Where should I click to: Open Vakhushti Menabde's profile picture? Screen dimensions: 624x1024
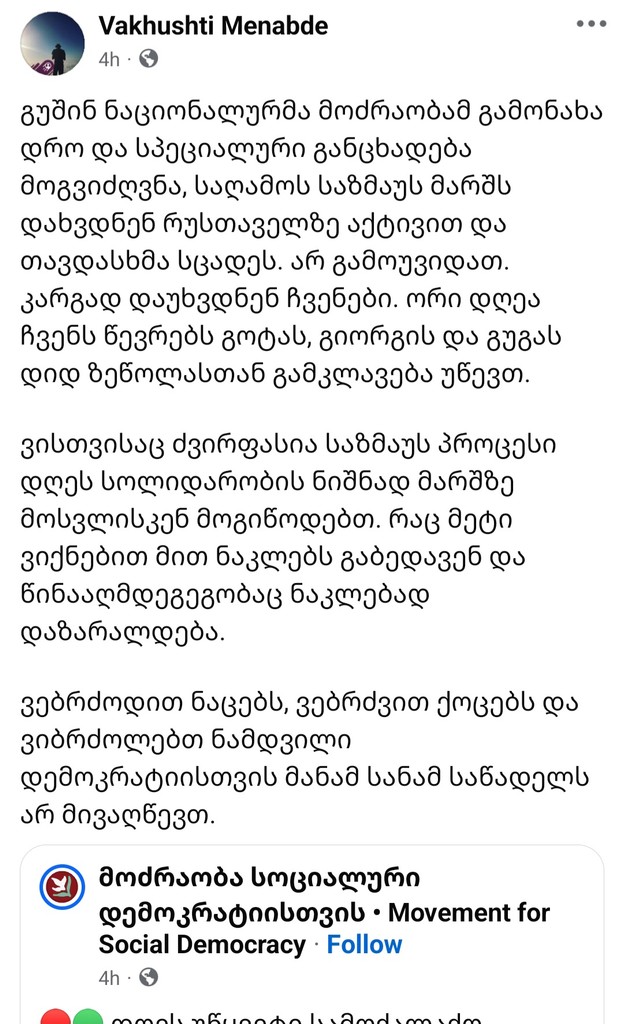pyautogui.click(x=52, y=44)
